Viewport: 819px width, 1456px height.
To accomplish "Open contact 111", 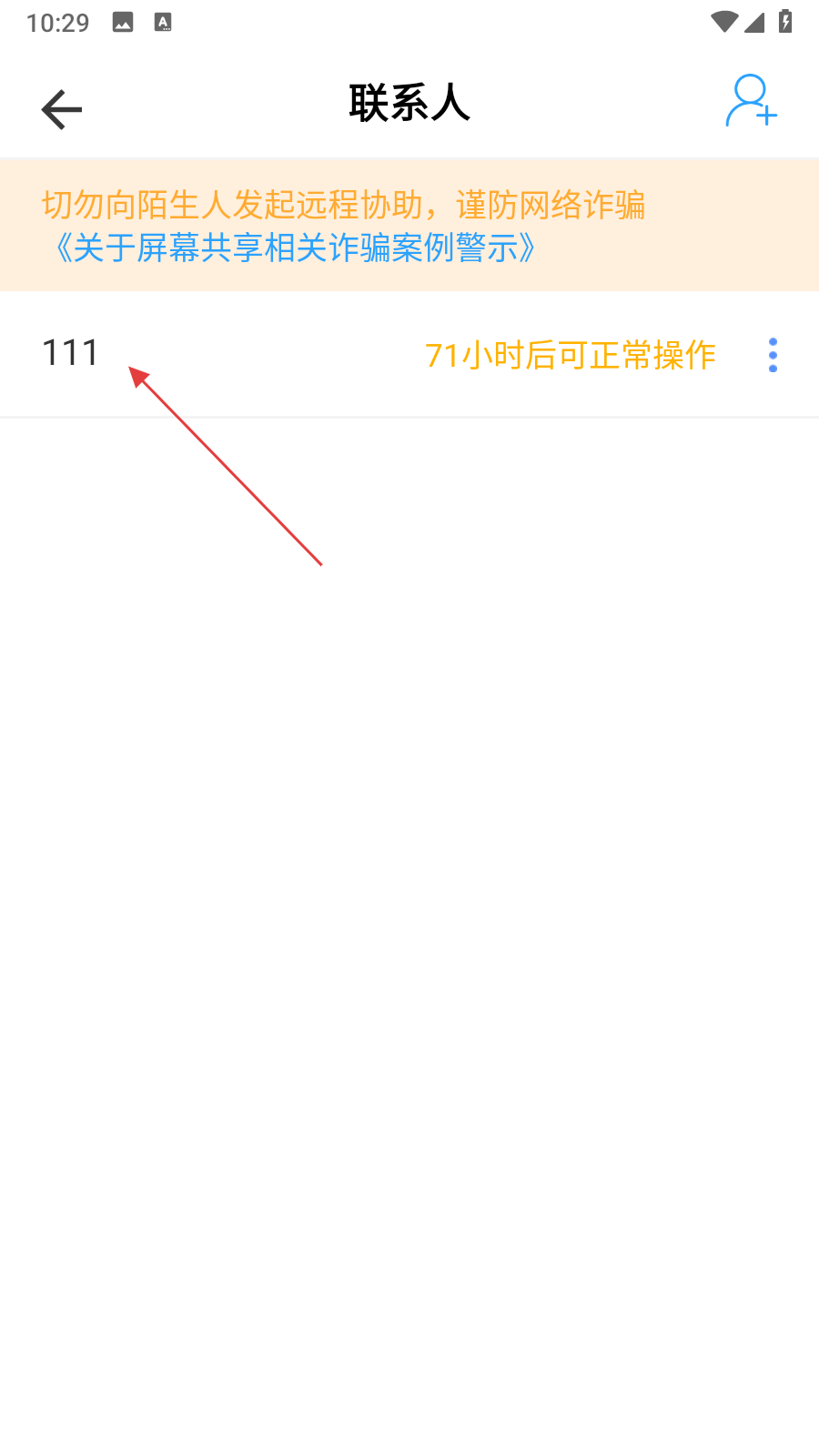I will 71,353.
